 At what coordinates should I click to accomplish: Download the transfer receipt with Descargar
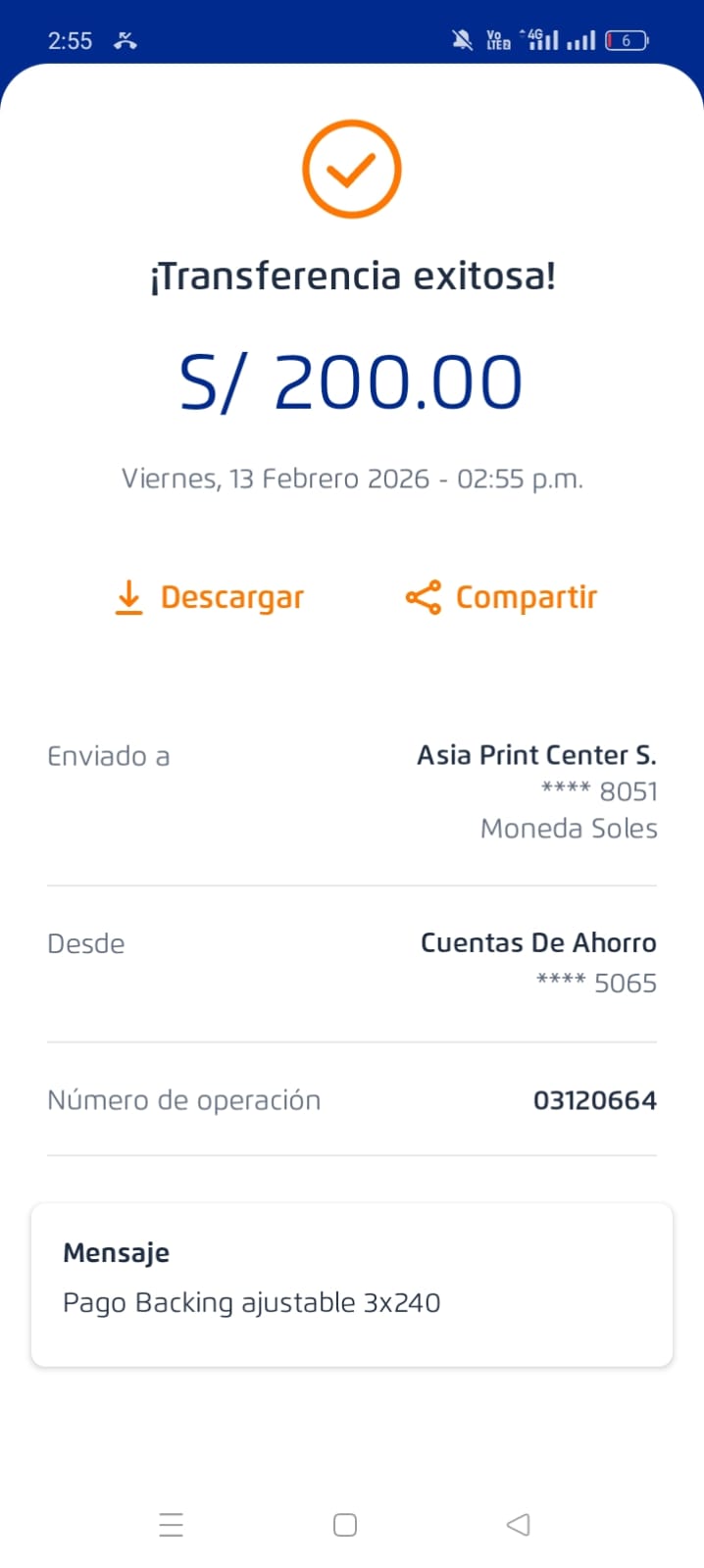click(209, 597)
